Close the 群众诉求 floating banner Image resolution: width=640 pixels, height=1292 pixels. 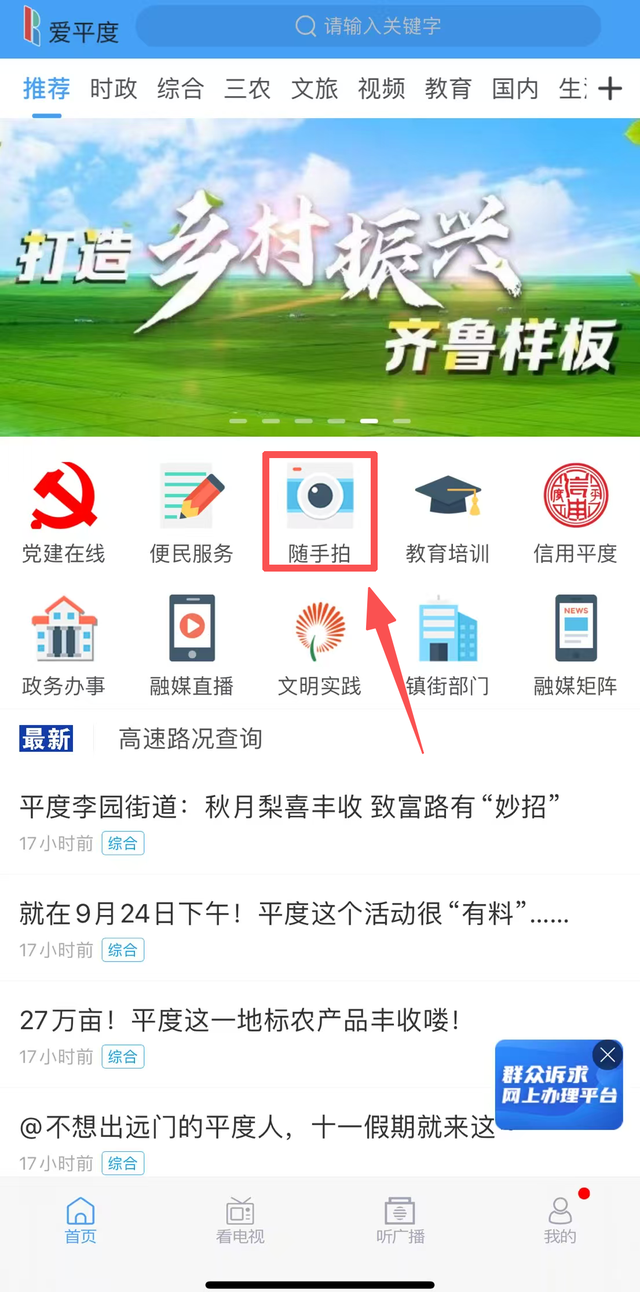tap(607, 1055)
